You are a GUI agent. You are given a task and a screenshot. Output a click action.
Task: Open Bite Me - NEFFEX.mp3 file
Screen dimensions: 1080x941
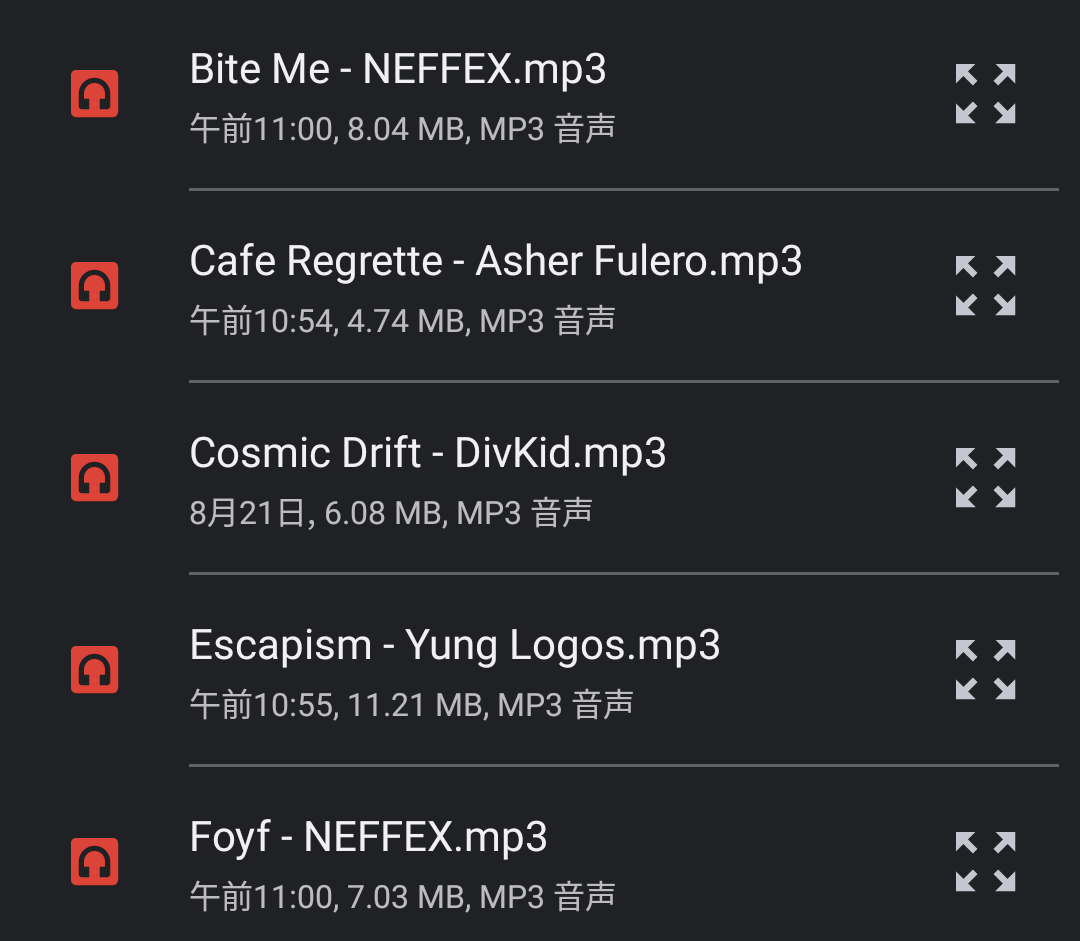[398, 71]
